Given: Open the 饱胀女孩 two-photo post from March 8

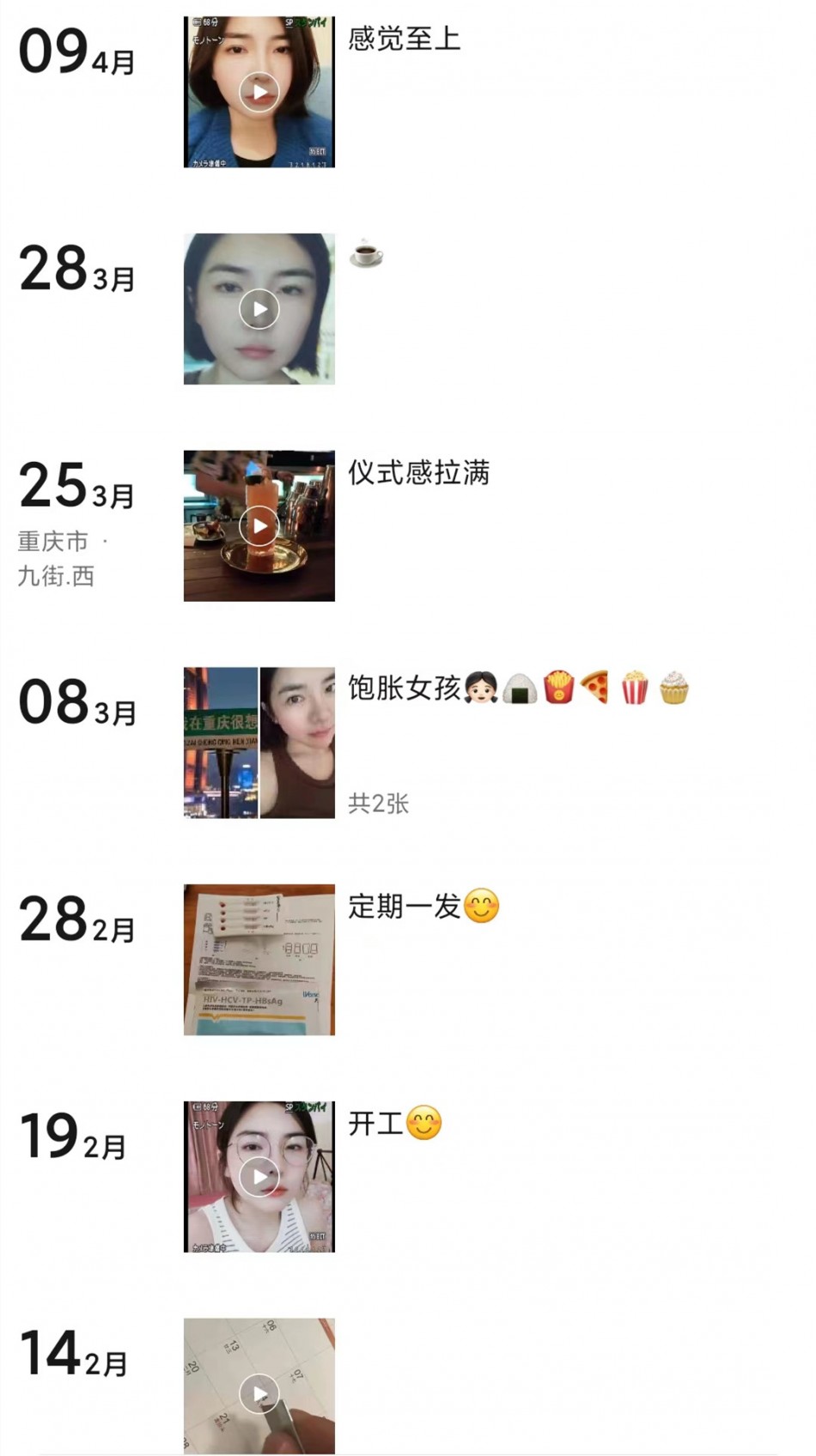Looking at the screenshot, I should tap(259, 743).
